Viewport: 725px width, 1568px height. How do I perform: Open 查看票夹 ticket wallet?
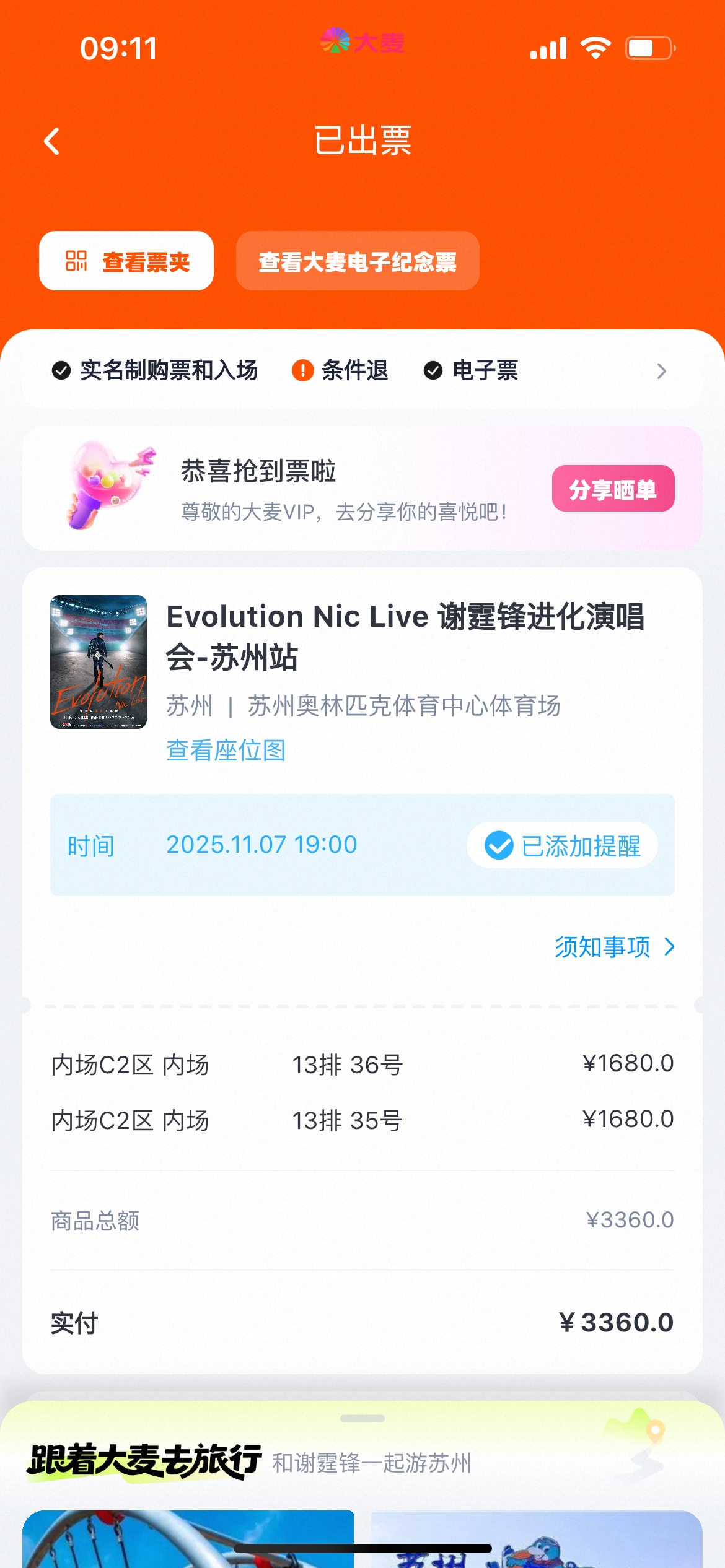coord(126,261)
